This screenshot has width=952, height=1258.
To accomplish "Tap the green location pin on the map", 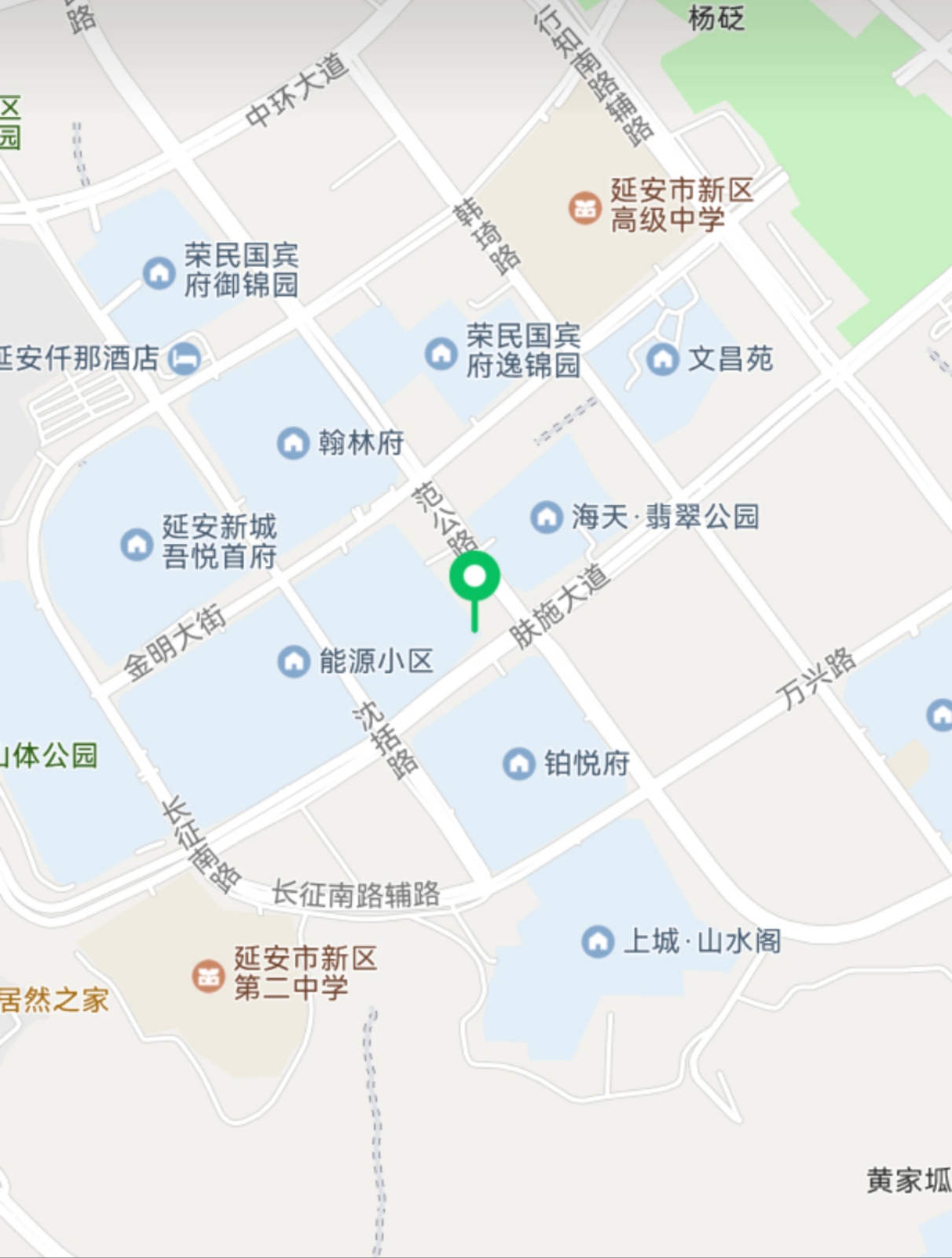I will [474, 577].
